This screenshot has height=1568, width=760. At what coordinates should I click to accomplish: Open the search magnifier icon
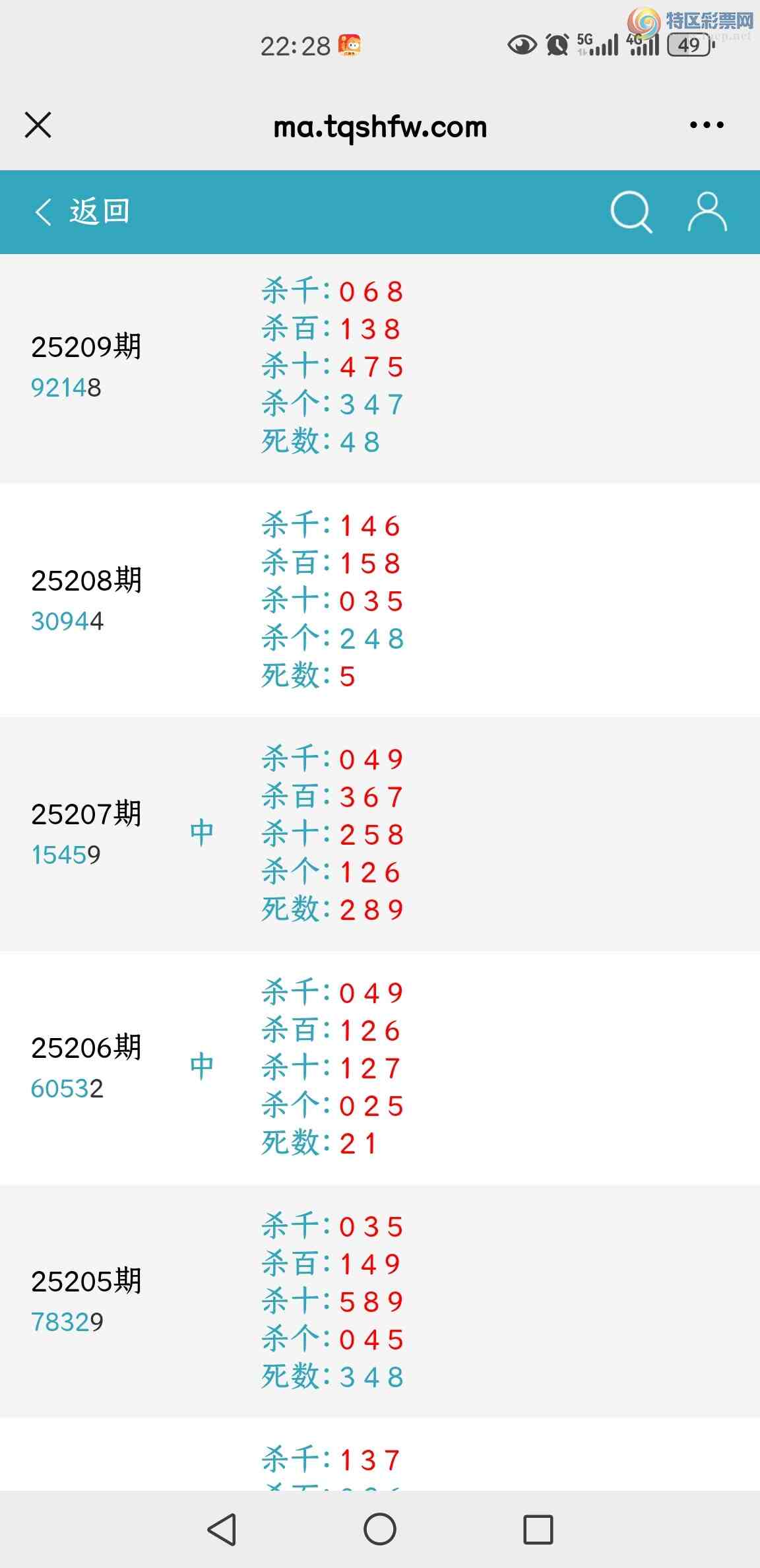[631, 212]
